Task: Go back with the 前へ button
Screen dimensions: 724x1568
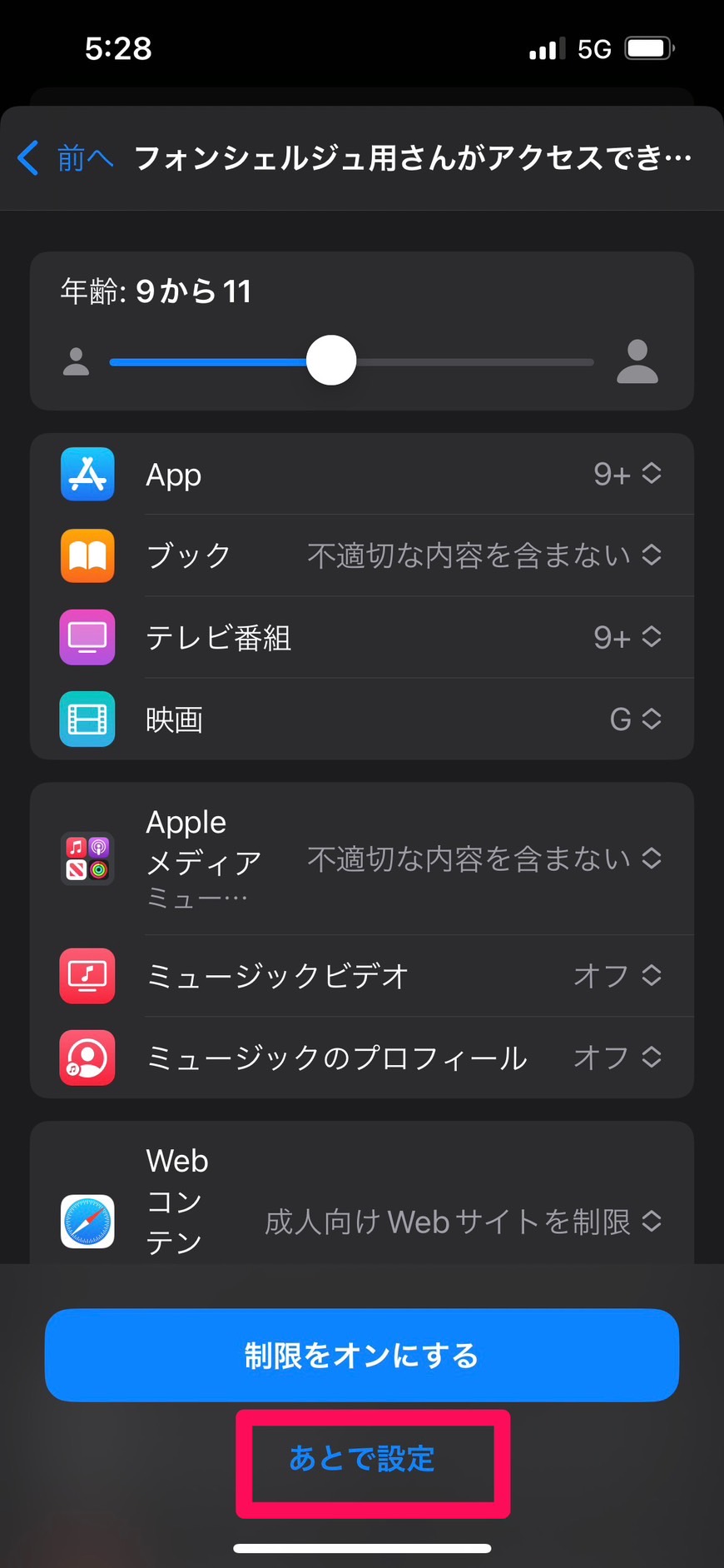Action: coord(65,157)
